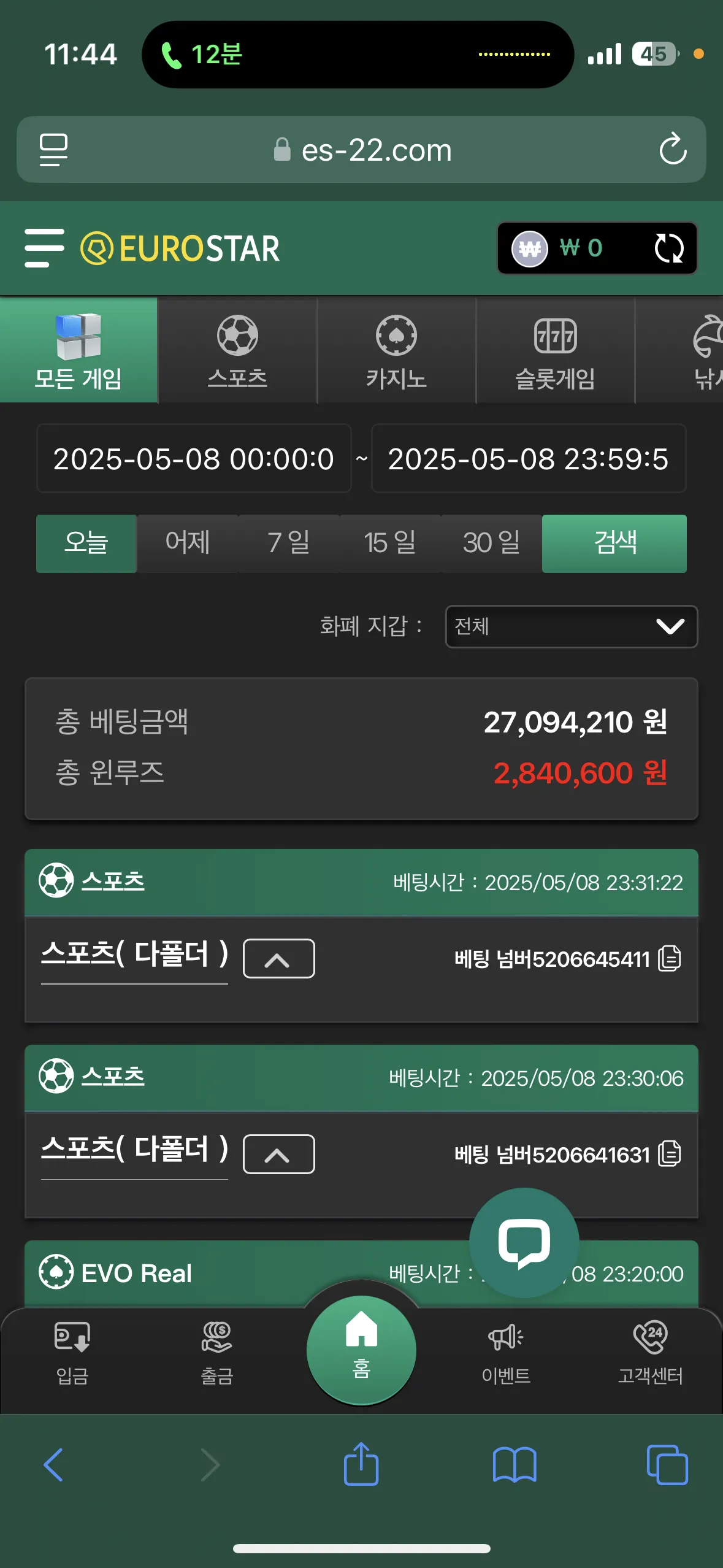Select the 30 일 date range
Image resolution: width=723 pixels, height=1568 pixels.
tap(491, 544)
